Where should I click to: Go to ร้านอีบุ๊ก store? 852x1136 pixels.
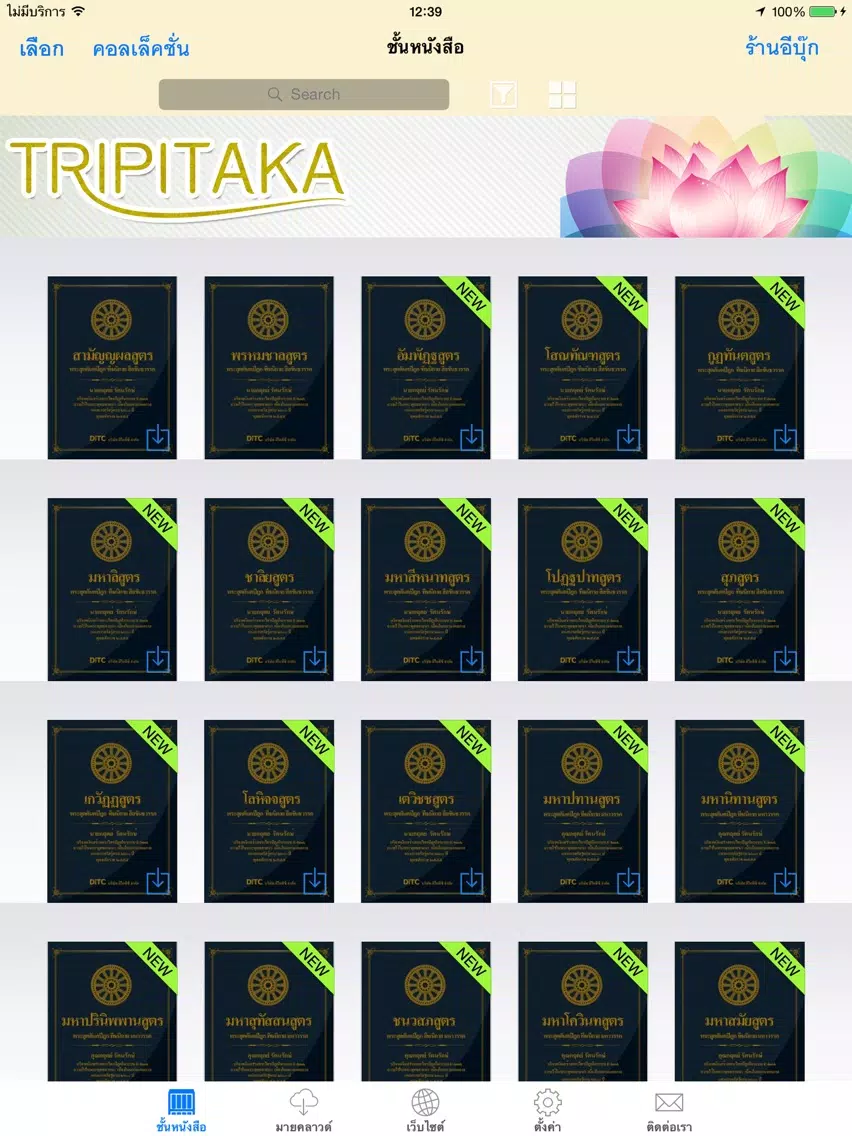pos(782,49)
